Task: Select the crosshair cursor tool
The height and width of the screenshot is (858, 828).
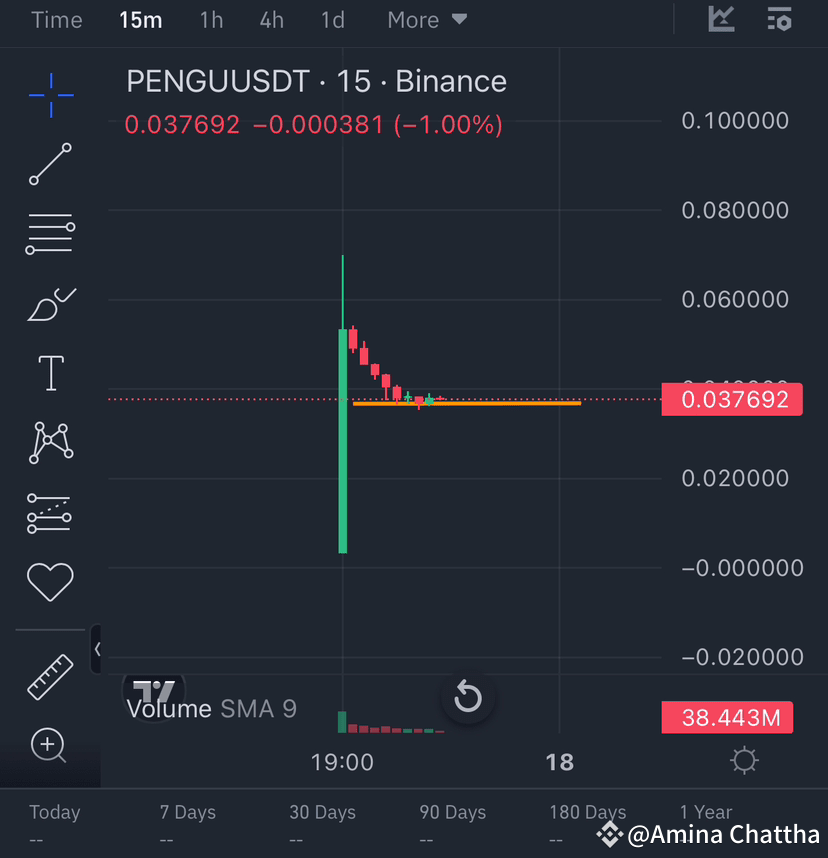Action: [x=50, y=95]
